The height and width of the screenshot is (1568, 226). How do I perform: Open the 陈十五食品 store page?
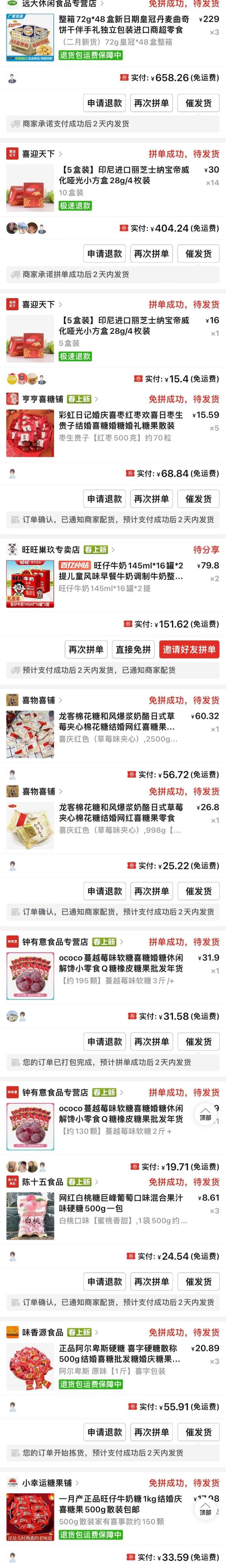[43, 1181]
